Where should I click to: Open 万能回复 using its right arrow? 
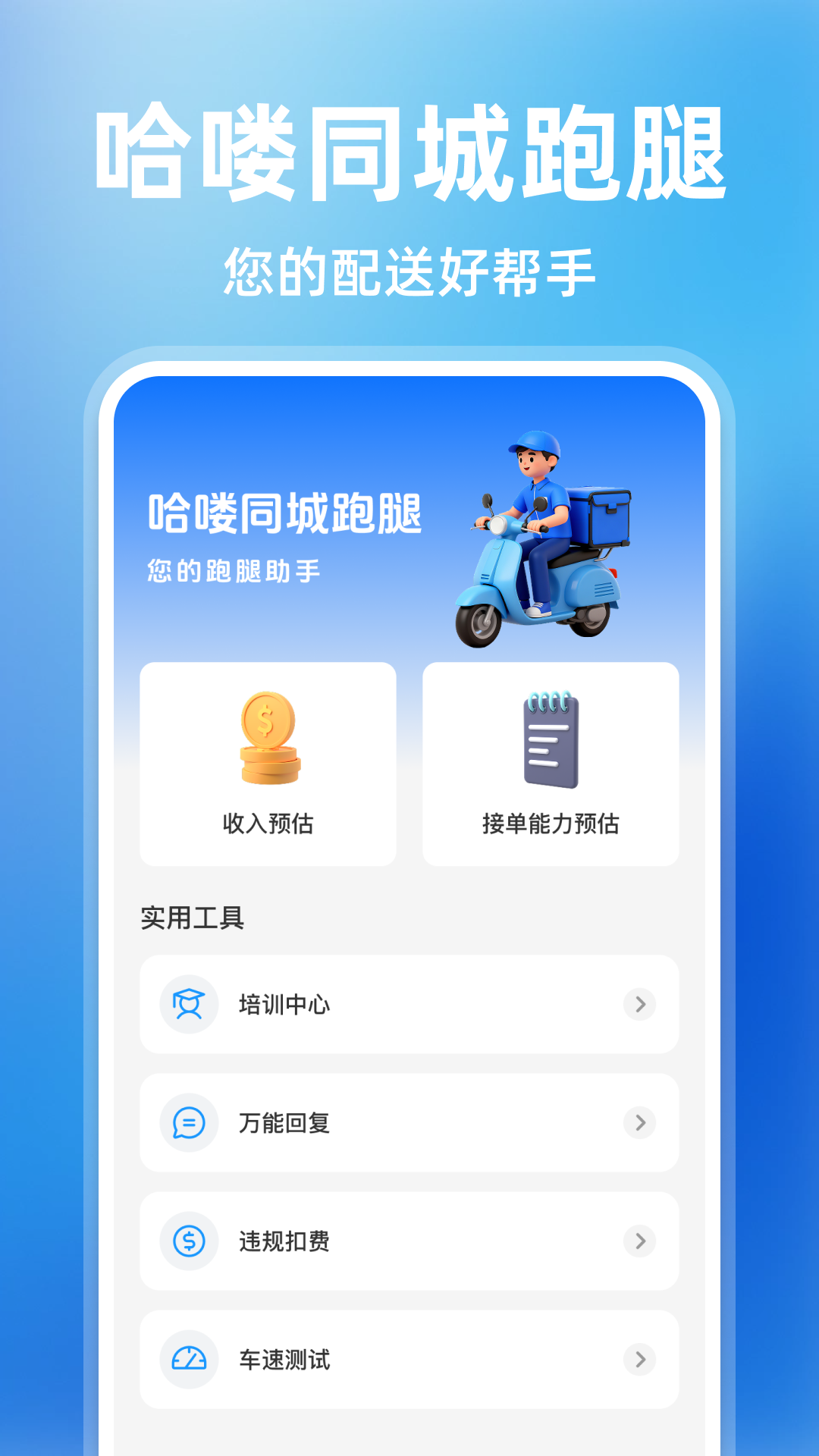(x=641, y=1122)
